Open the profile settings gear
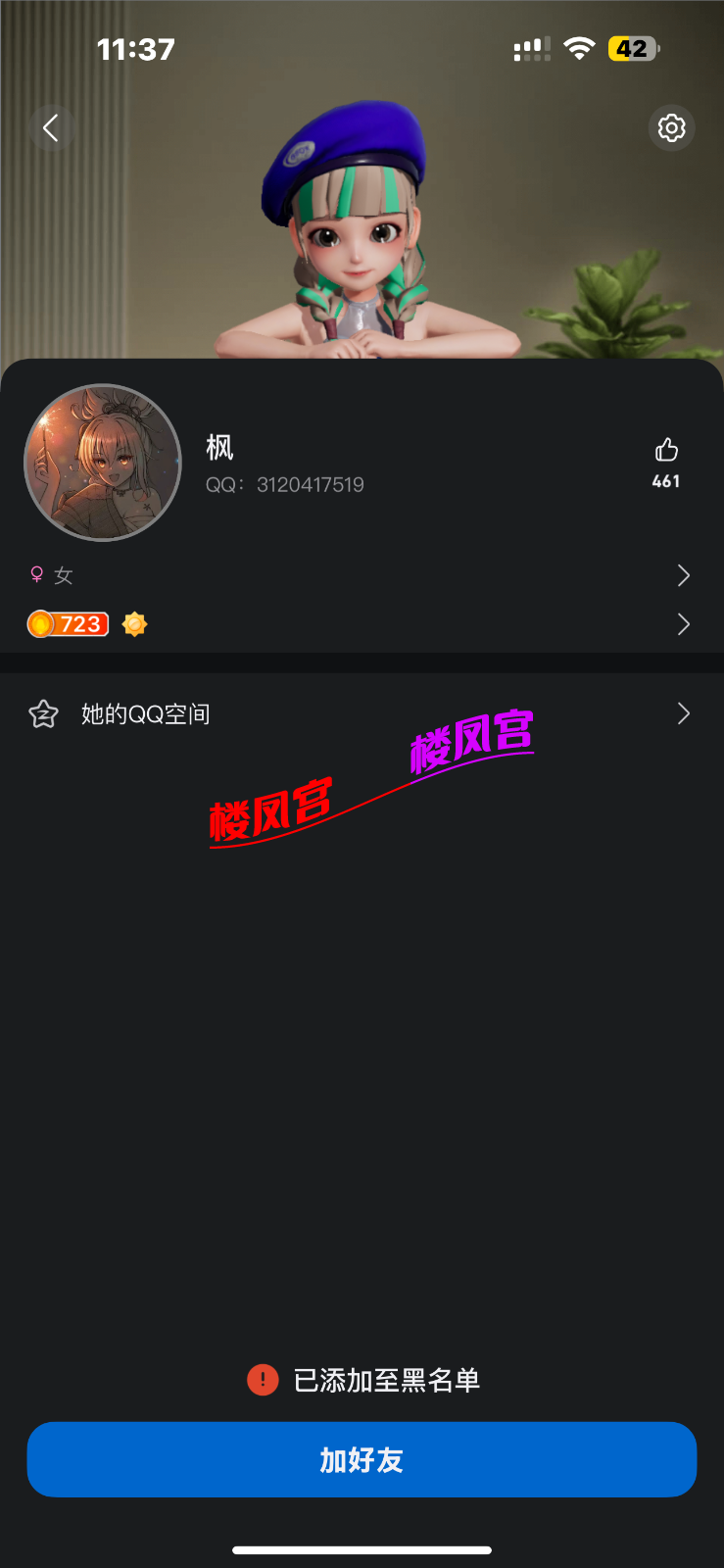Viewport: 724px width, 1568px height. point(671,127)
